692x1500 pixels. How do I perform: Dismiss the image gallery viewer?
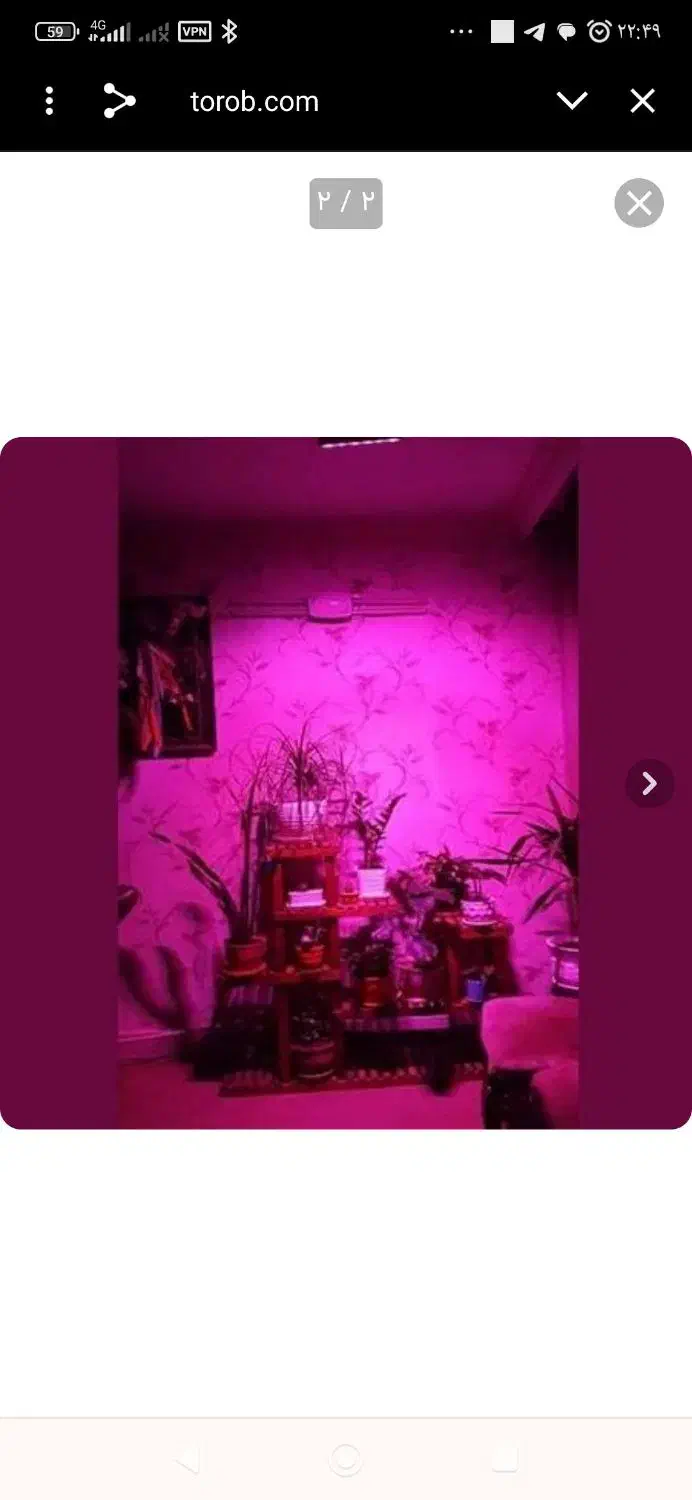pos(639,203)
